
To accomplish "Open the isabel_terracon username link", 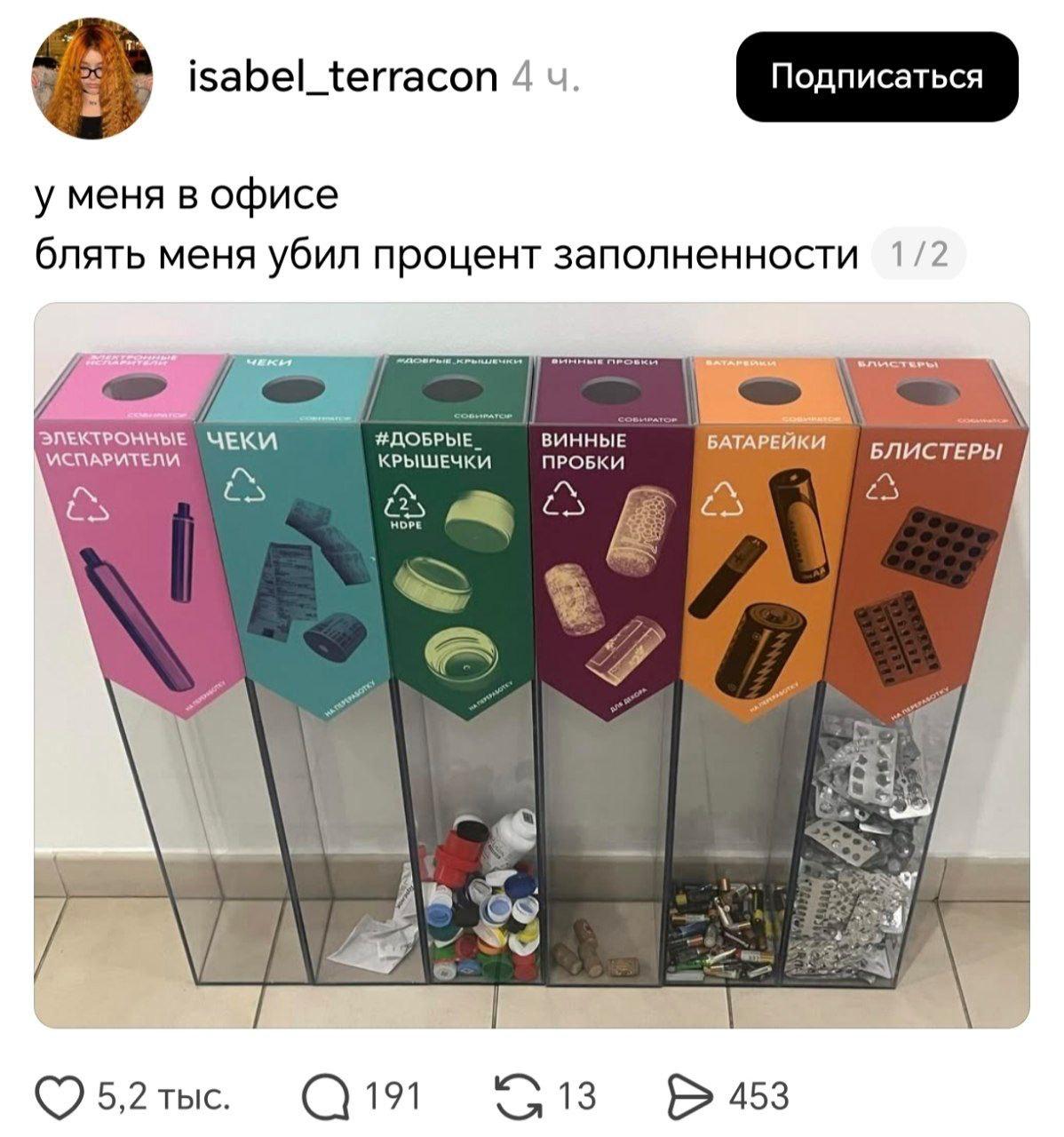I will pyautogui.click(x=345, y=77).
